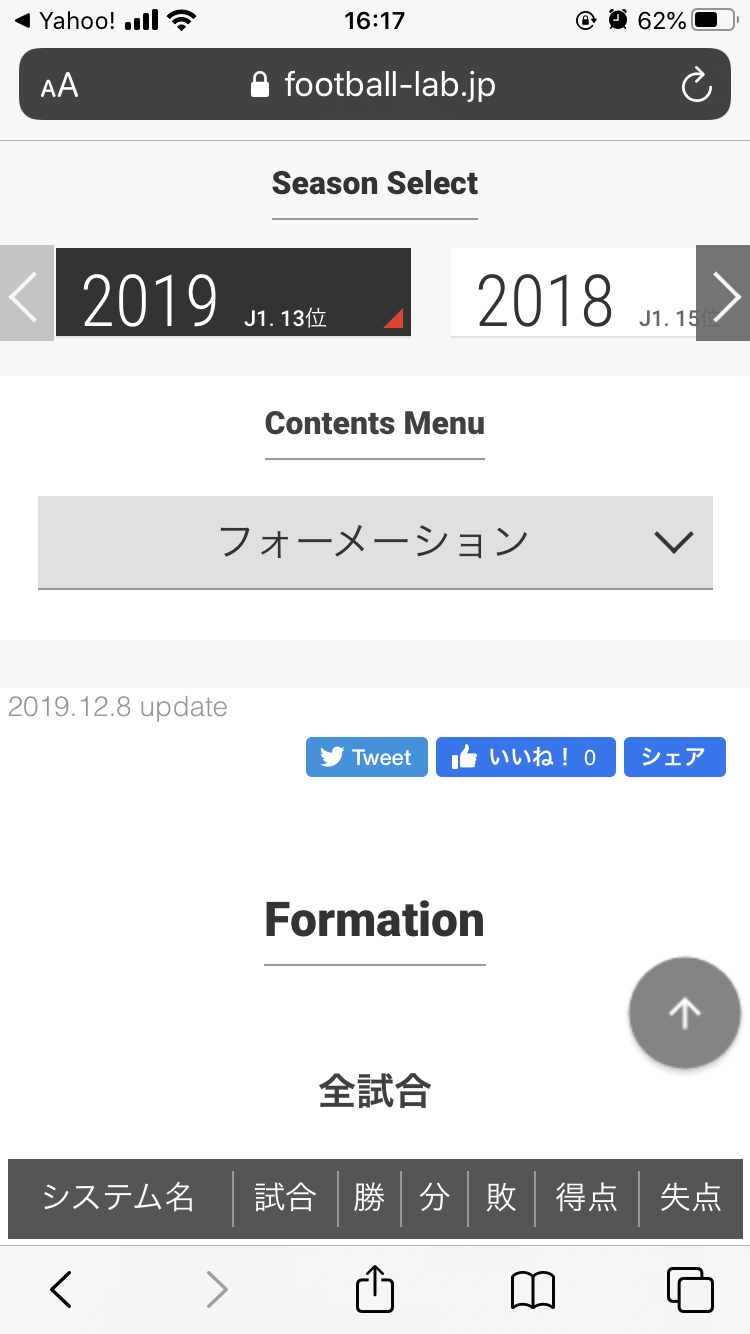Open the Safari share sheet

[375, 1288]
